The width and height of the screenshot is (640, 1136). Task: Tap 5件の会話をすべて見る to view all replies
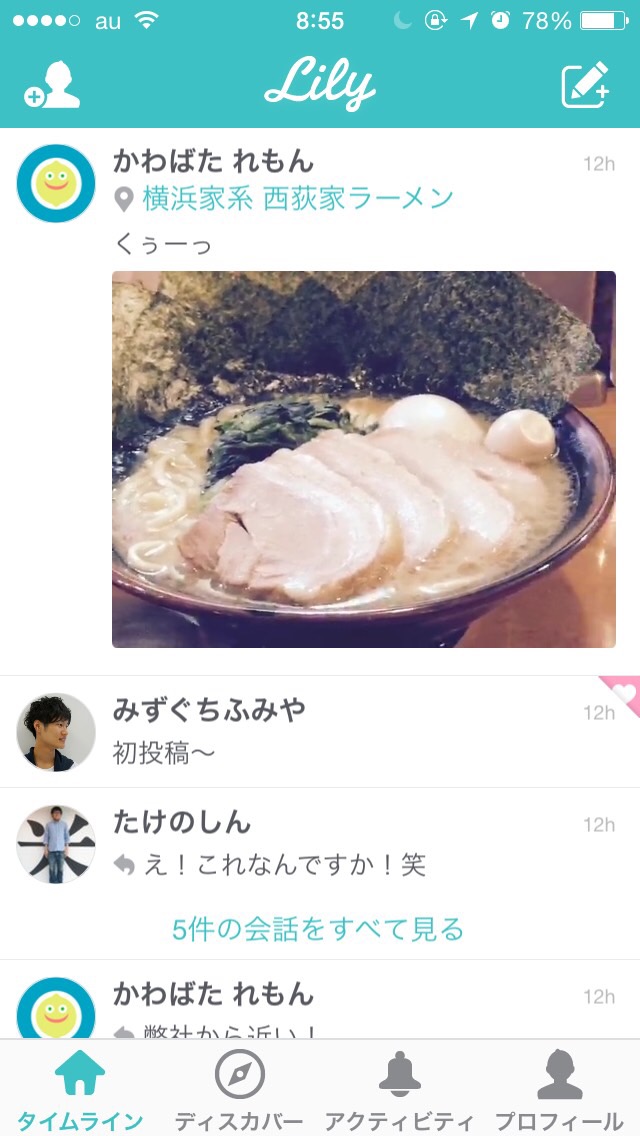318,929
